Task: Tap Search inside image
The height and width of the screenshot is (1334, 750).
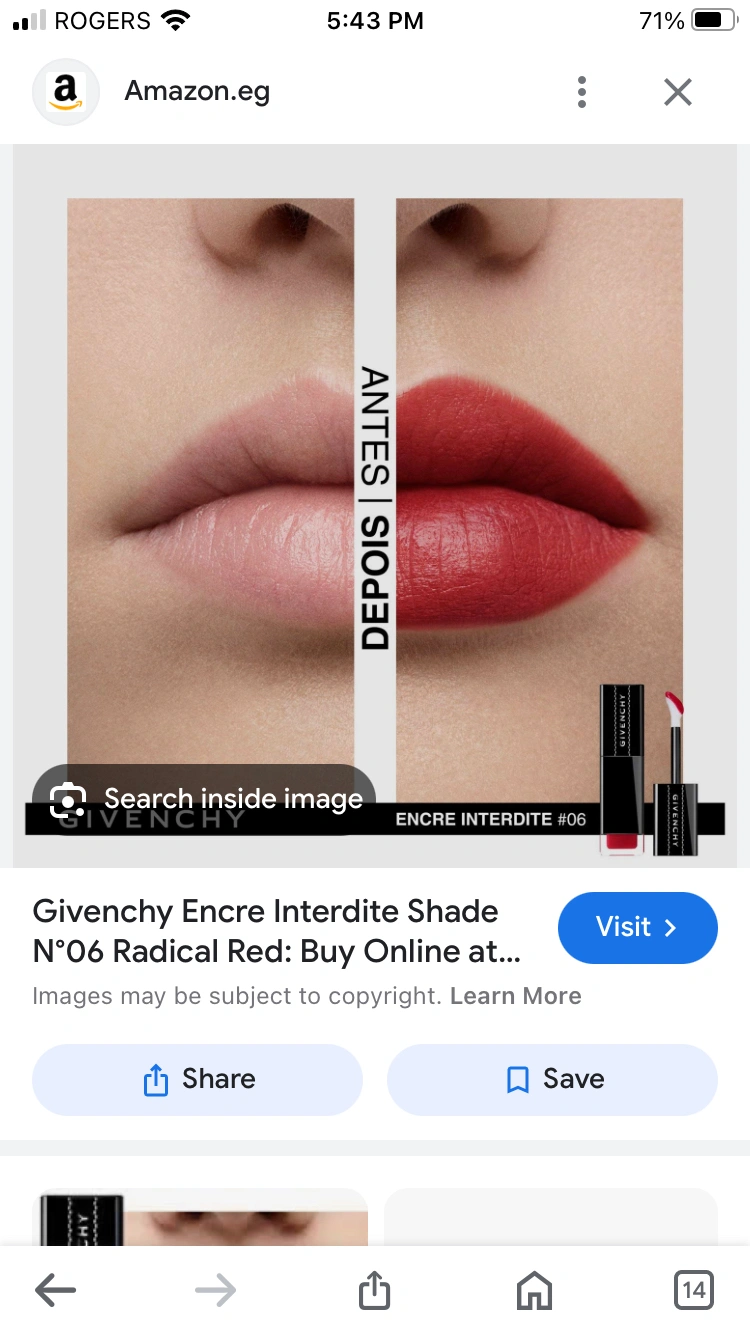Action: [205, 799]
